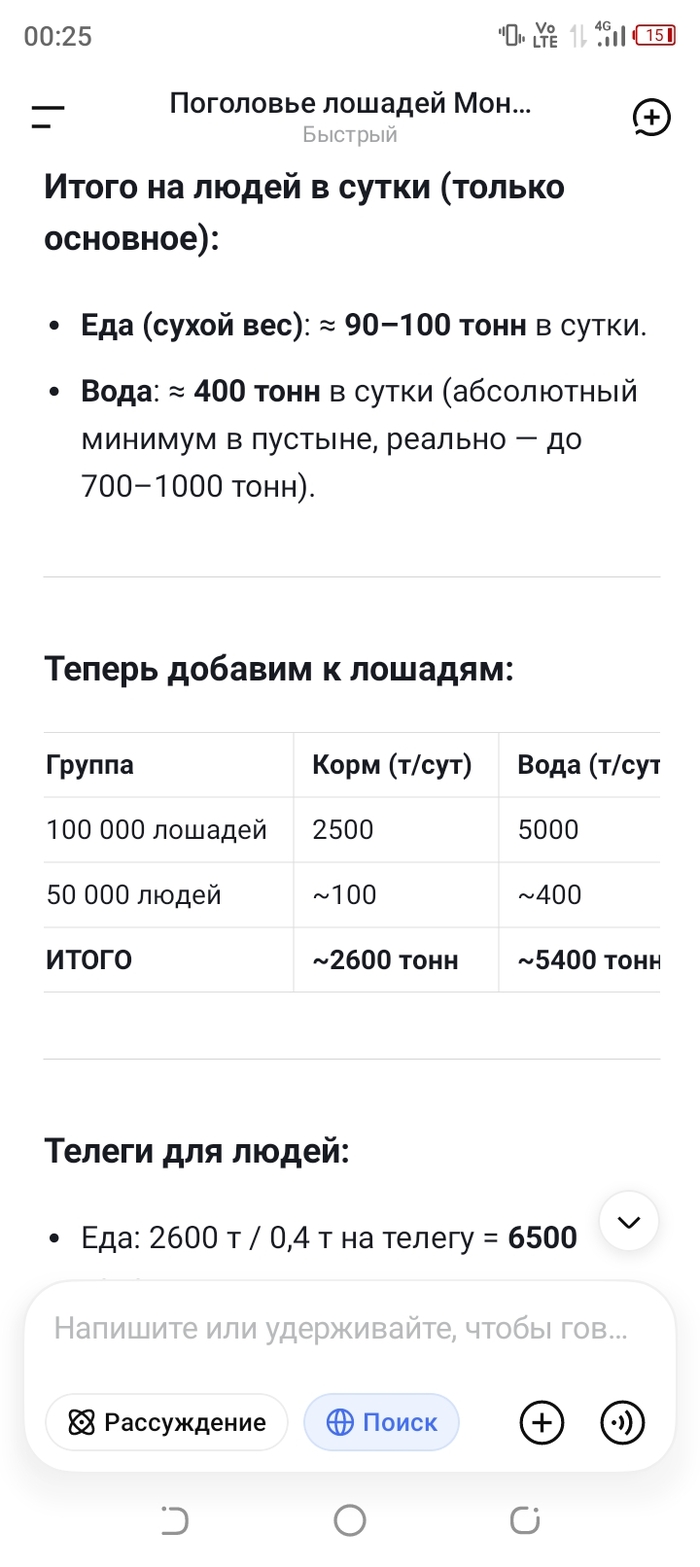Toggle the Поиск web search chip
This screenshot has width=700, height=1567.
click(382, 1422)
